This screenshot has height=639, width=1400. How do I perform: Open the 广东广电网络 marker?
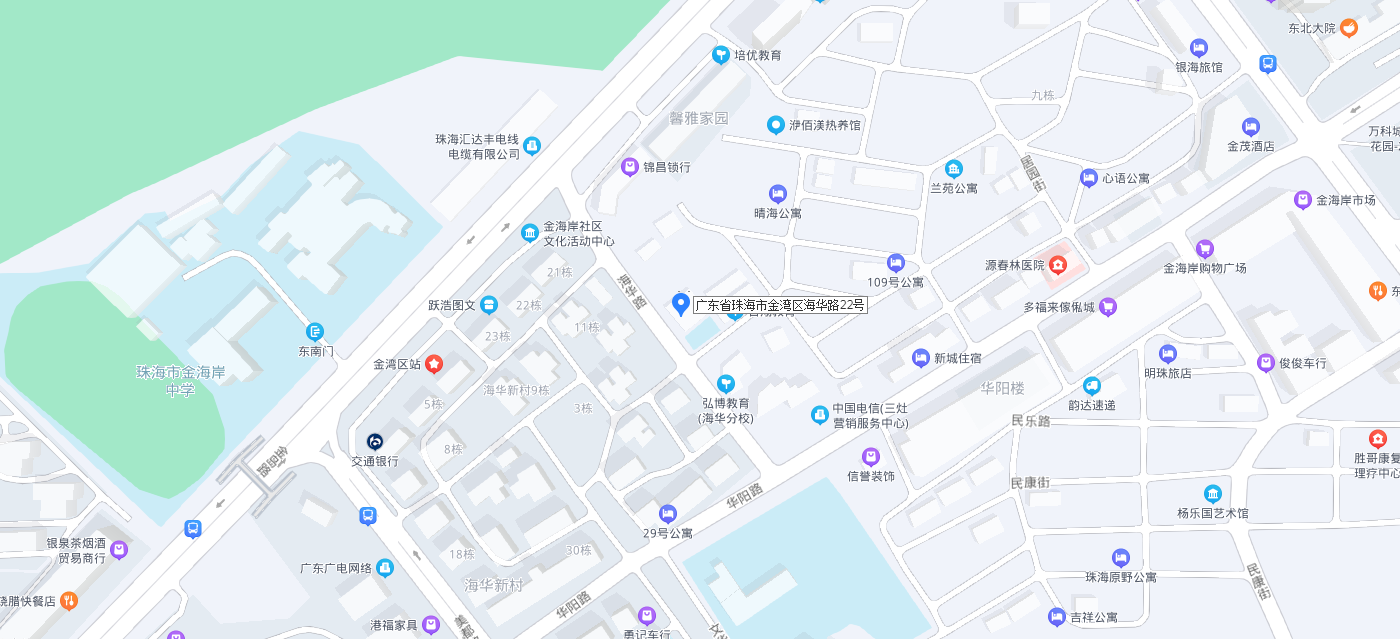[x=385, y=568]
